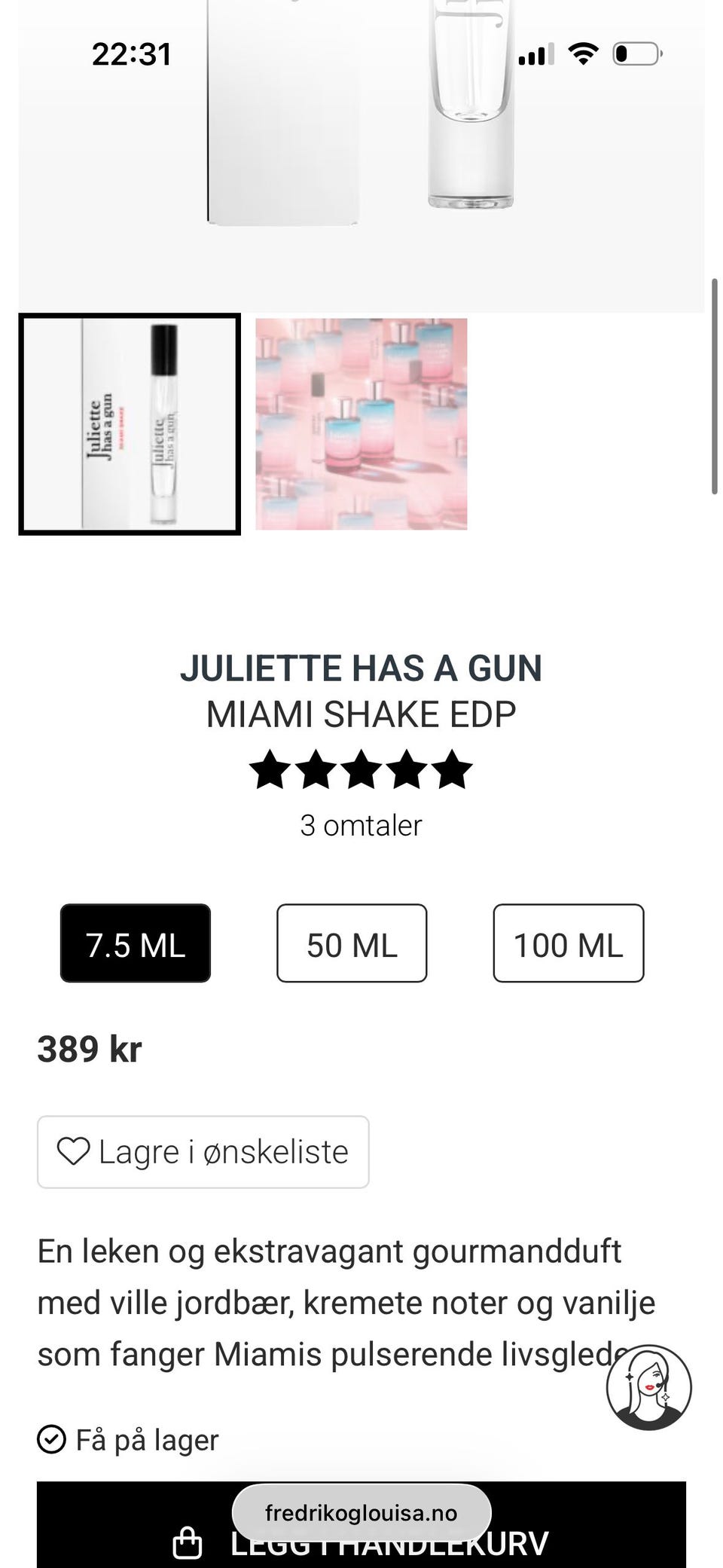This screenshot has height=1568, width=723.
Task: Select the 7.5 ML size option
Action: pyautogui.click(x=136, y=943)
